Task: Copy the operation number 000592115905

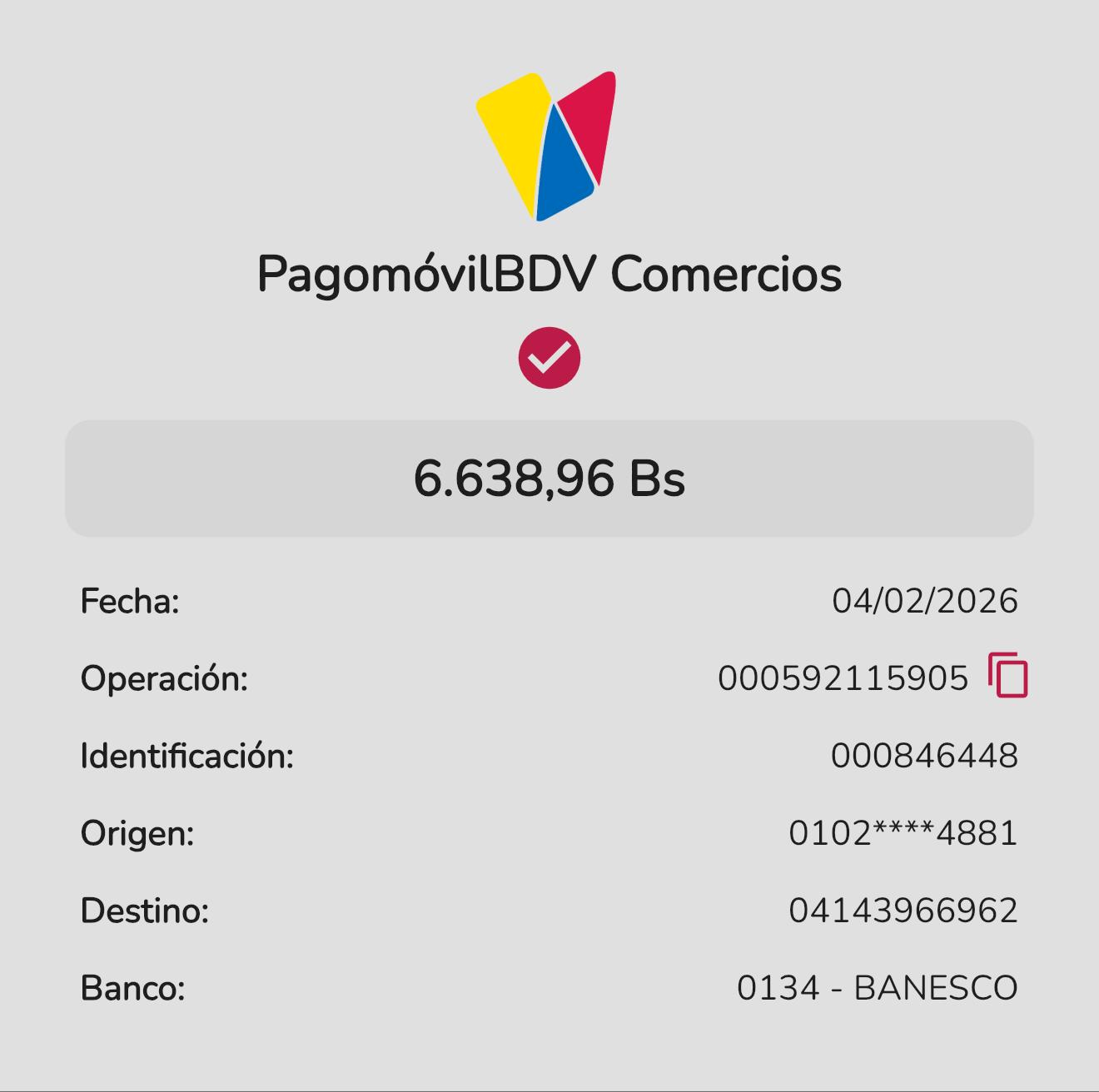Action: [x=1008, y=675]
